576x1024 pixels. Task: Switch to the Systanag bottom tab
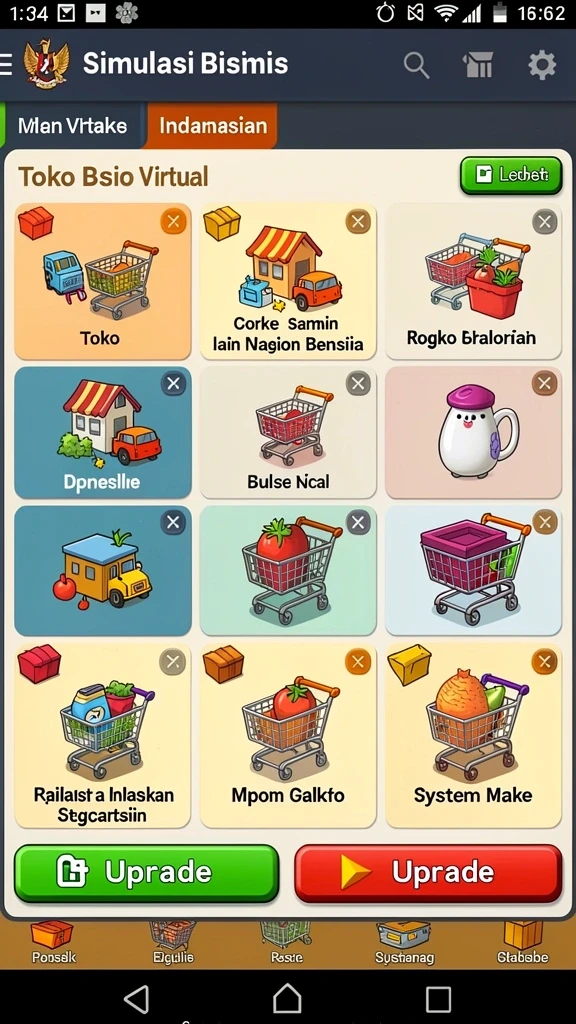point(403,943)
